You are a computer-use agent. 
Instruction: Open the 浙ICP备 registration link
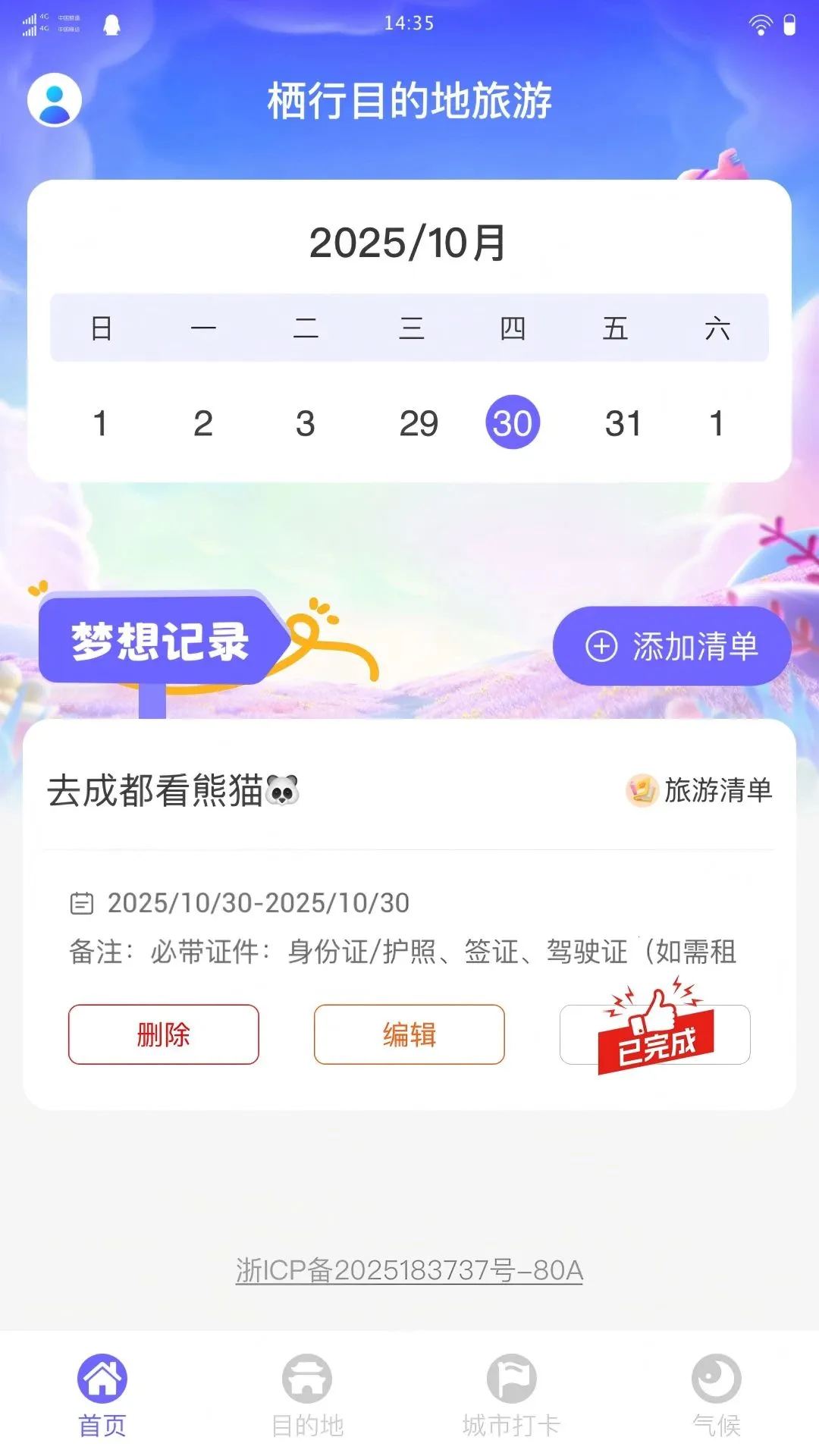click(409, 1269)
